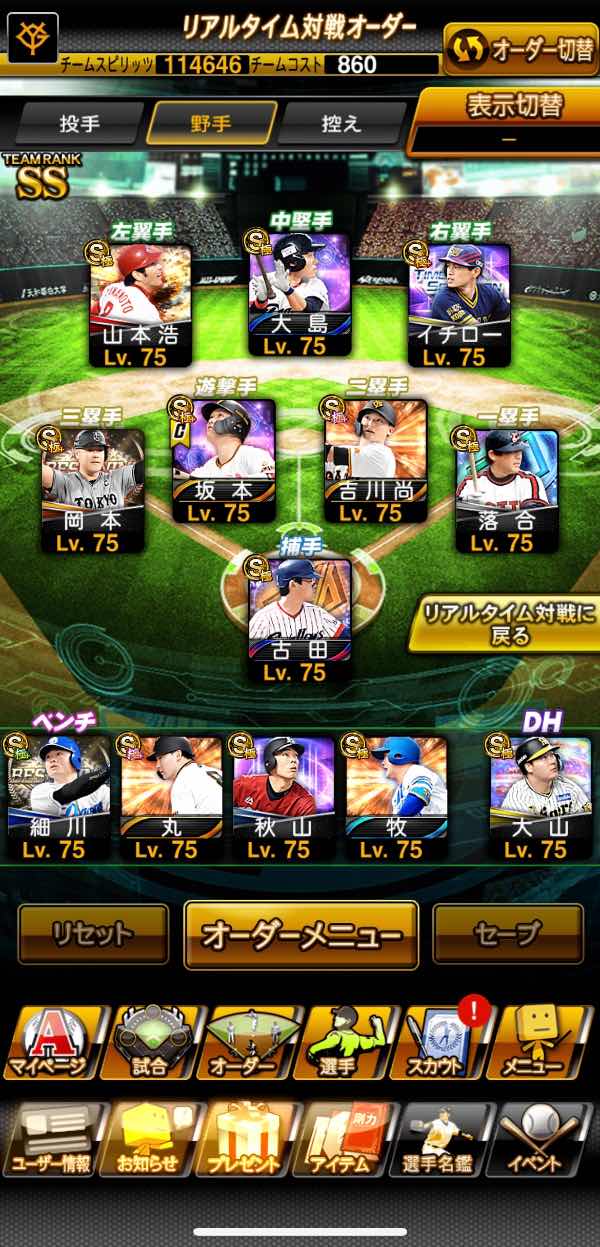This screenshot has height=1247, width=600.
Task: Go to マイページ
Action: pyautogui.click(x=50, y=1043)
